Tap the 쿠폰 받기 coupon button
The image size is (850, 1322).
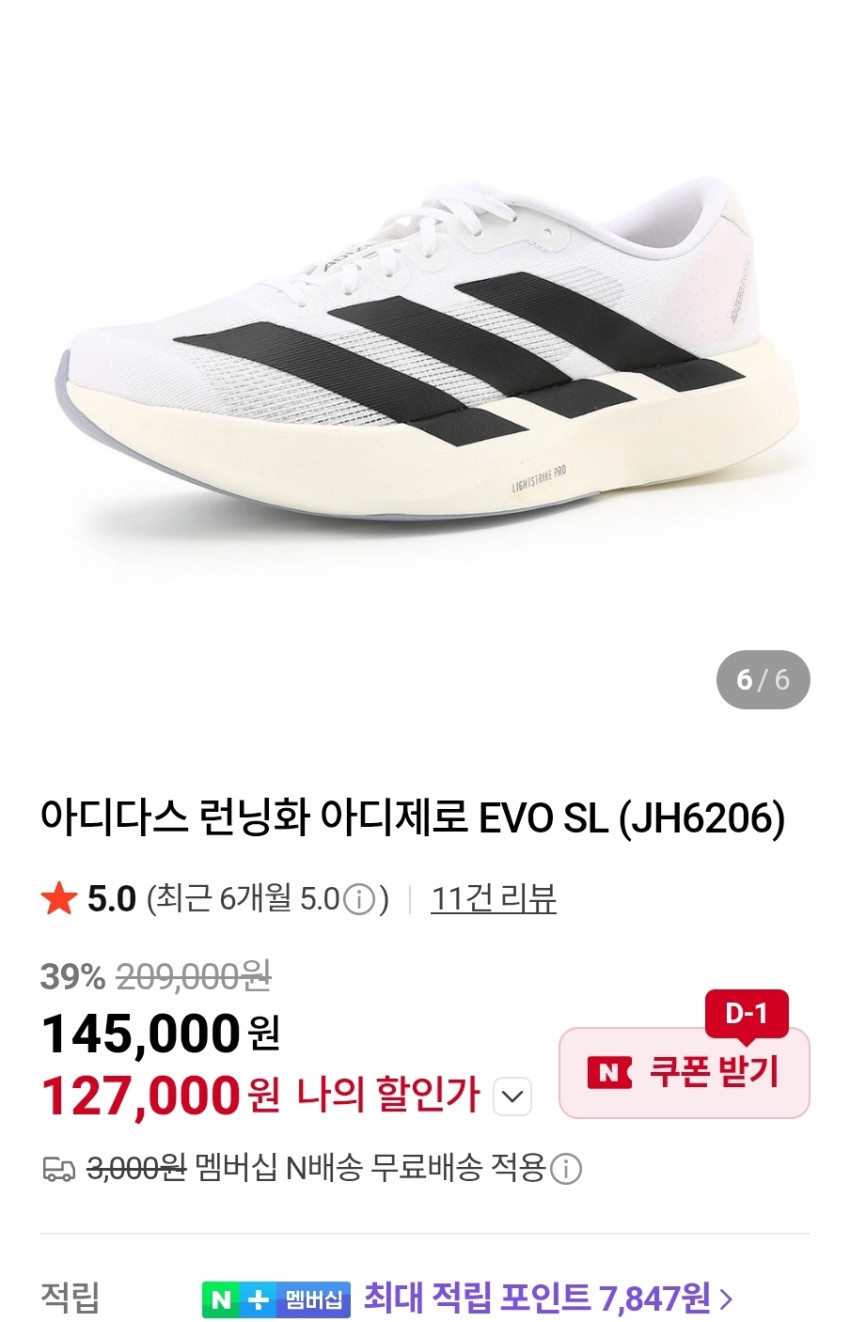(x=683, y=1073)
